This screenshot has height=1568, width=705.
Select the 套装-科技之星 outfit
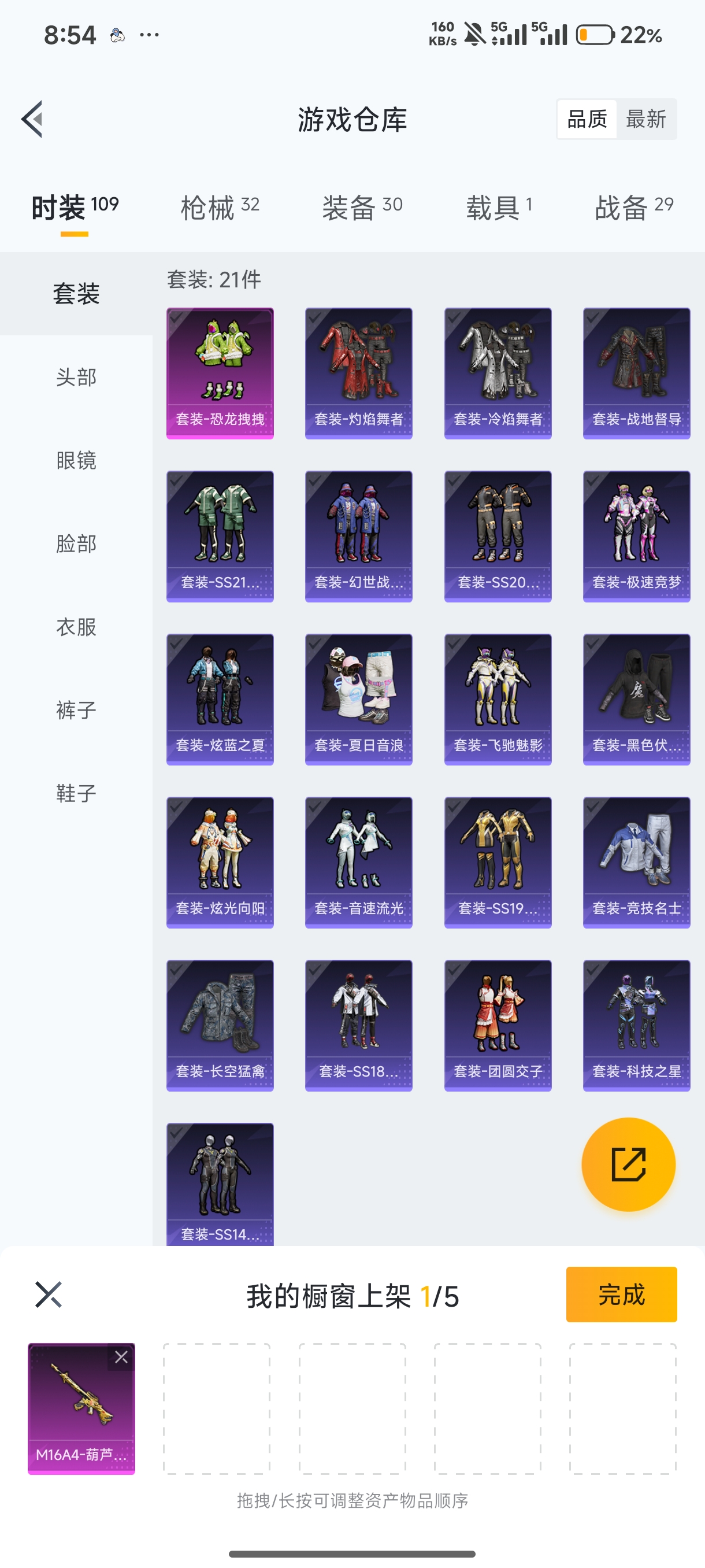pos(636,1025)
